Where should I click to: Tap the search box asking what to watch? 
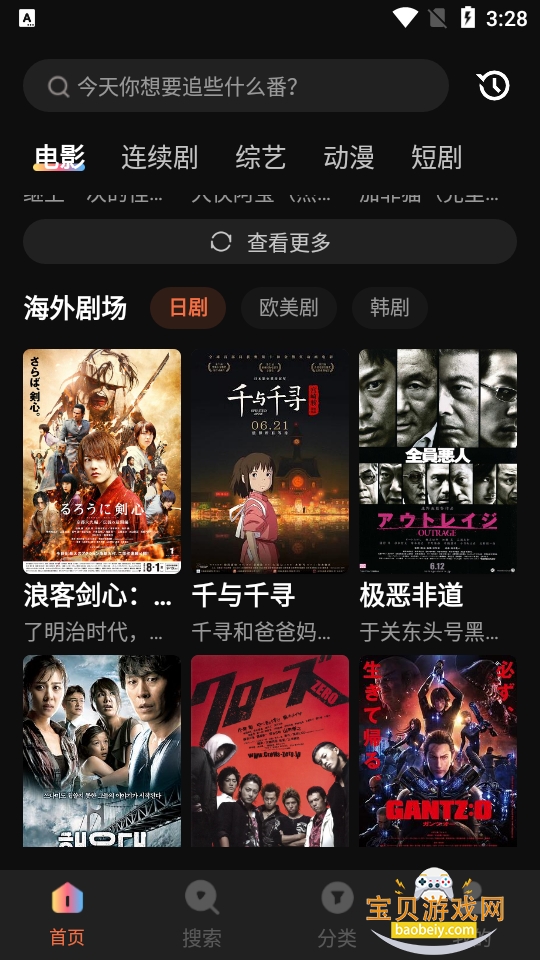236,86
